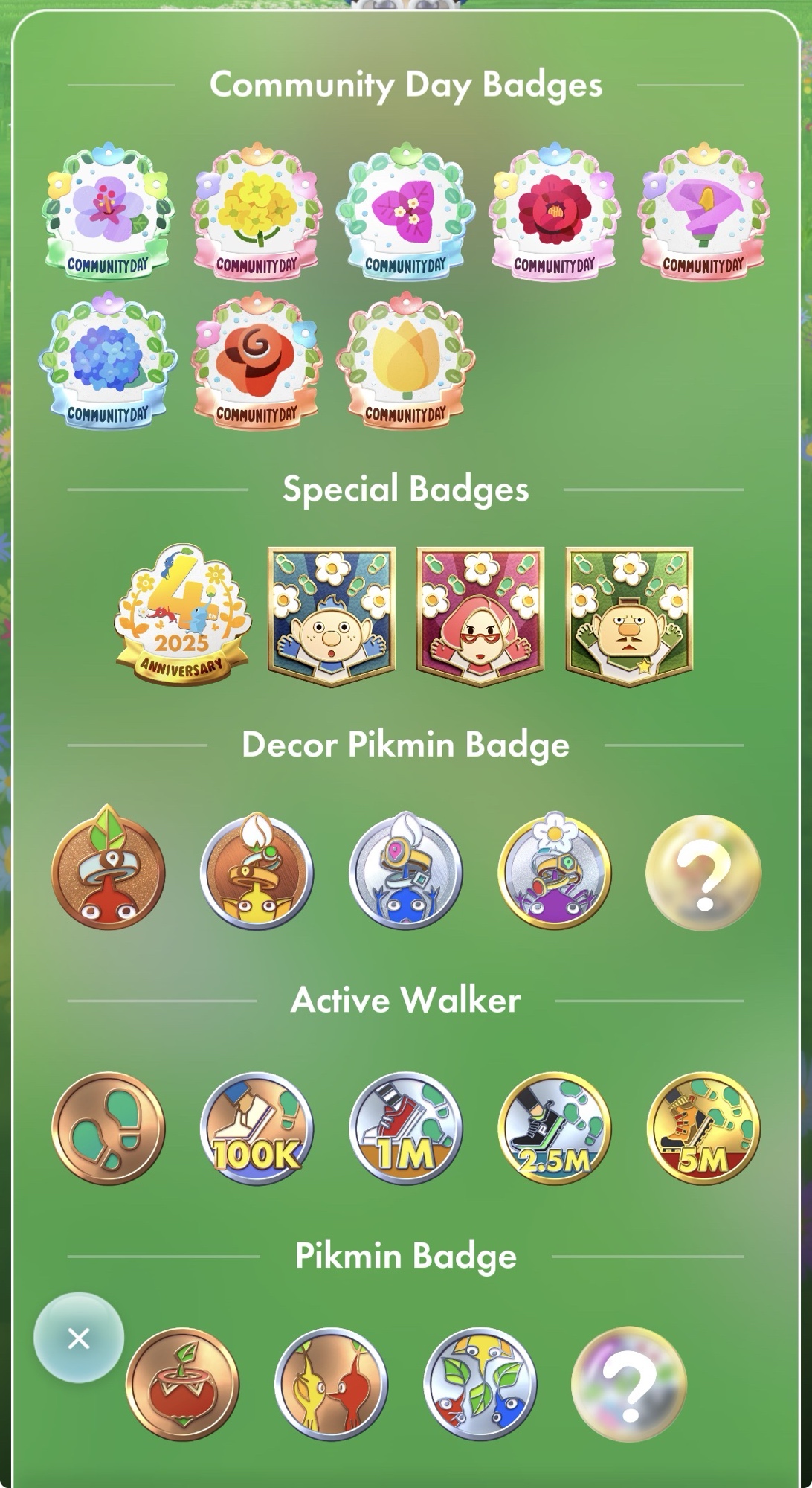
Task: Open the 1M Active Walker badge
Action: click(x=405, y=1128)
